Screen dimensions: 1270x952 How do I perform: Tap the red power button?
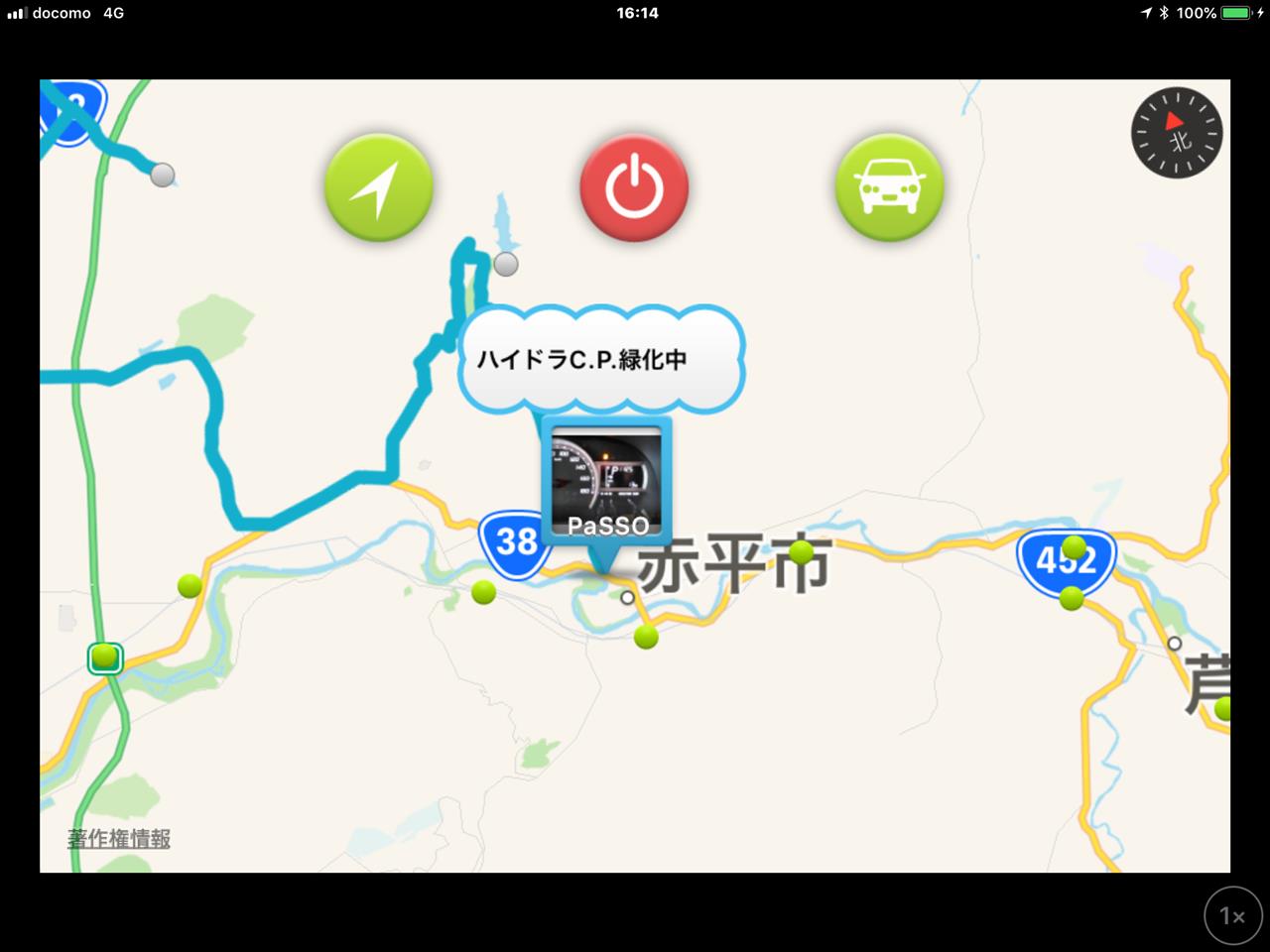[x=634, y=187]
